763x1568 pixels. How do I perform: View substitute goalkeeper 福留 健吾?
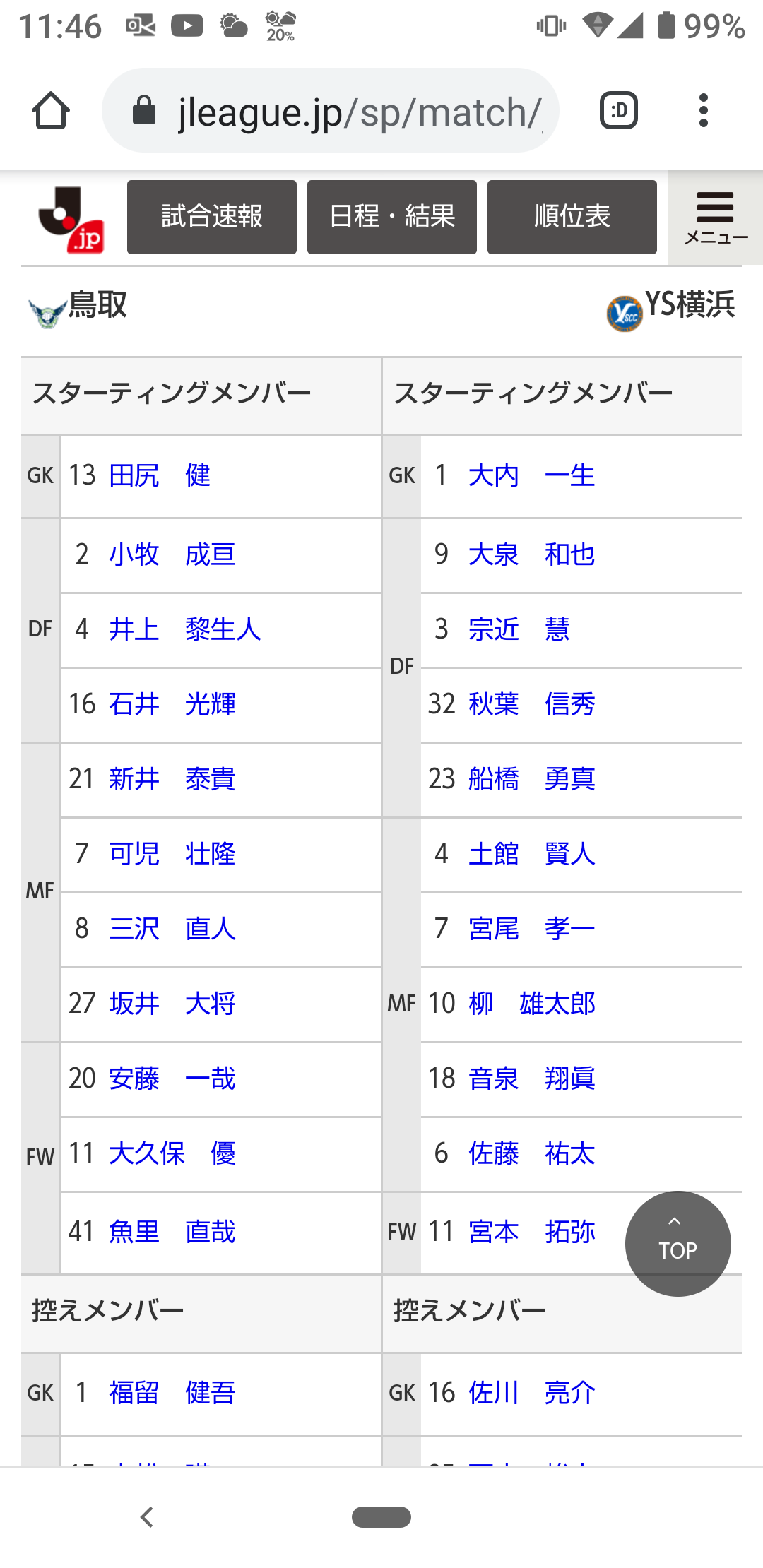(x=172, y=1393)
